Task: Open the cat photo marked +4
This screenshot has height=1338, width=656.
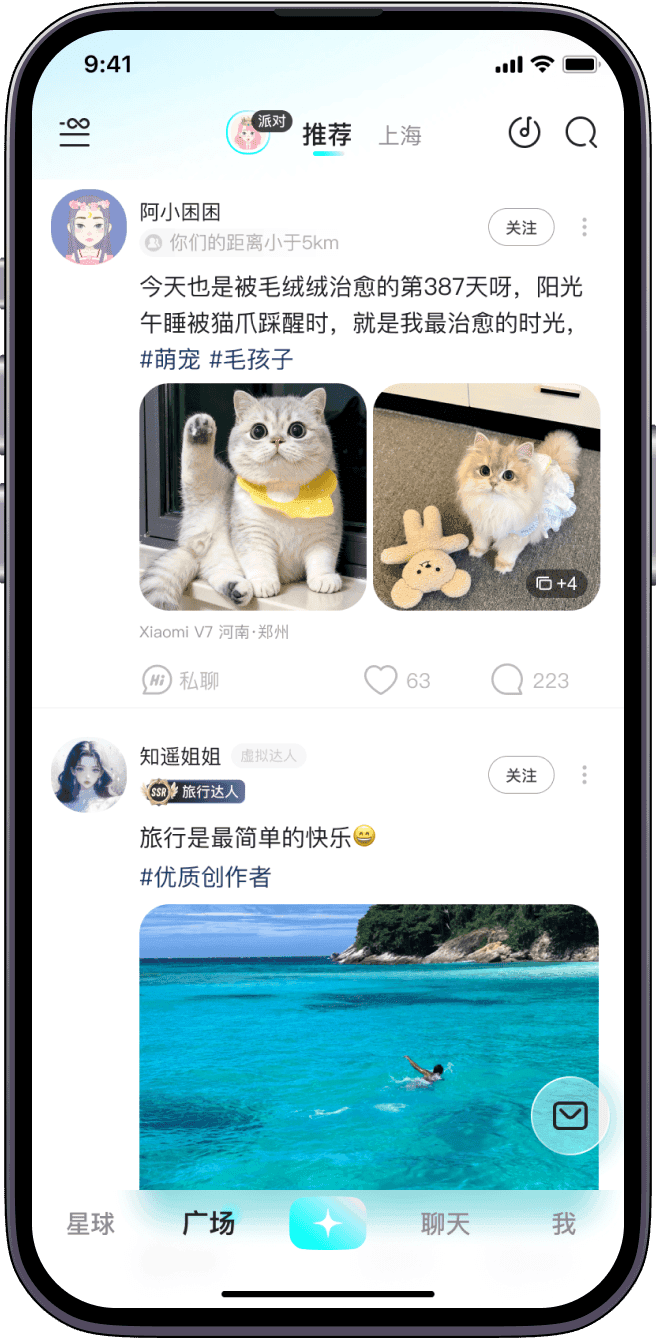Action: coord(487,497)
